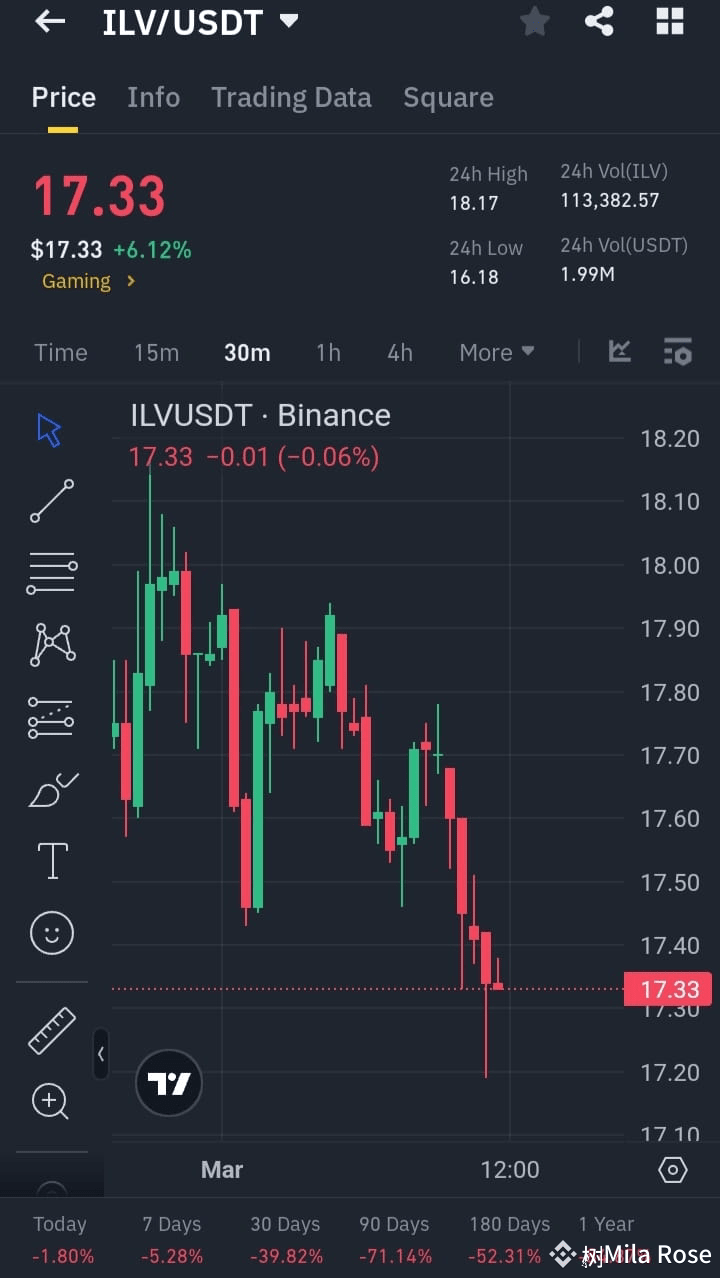Open the Square tab

[448, 97]
